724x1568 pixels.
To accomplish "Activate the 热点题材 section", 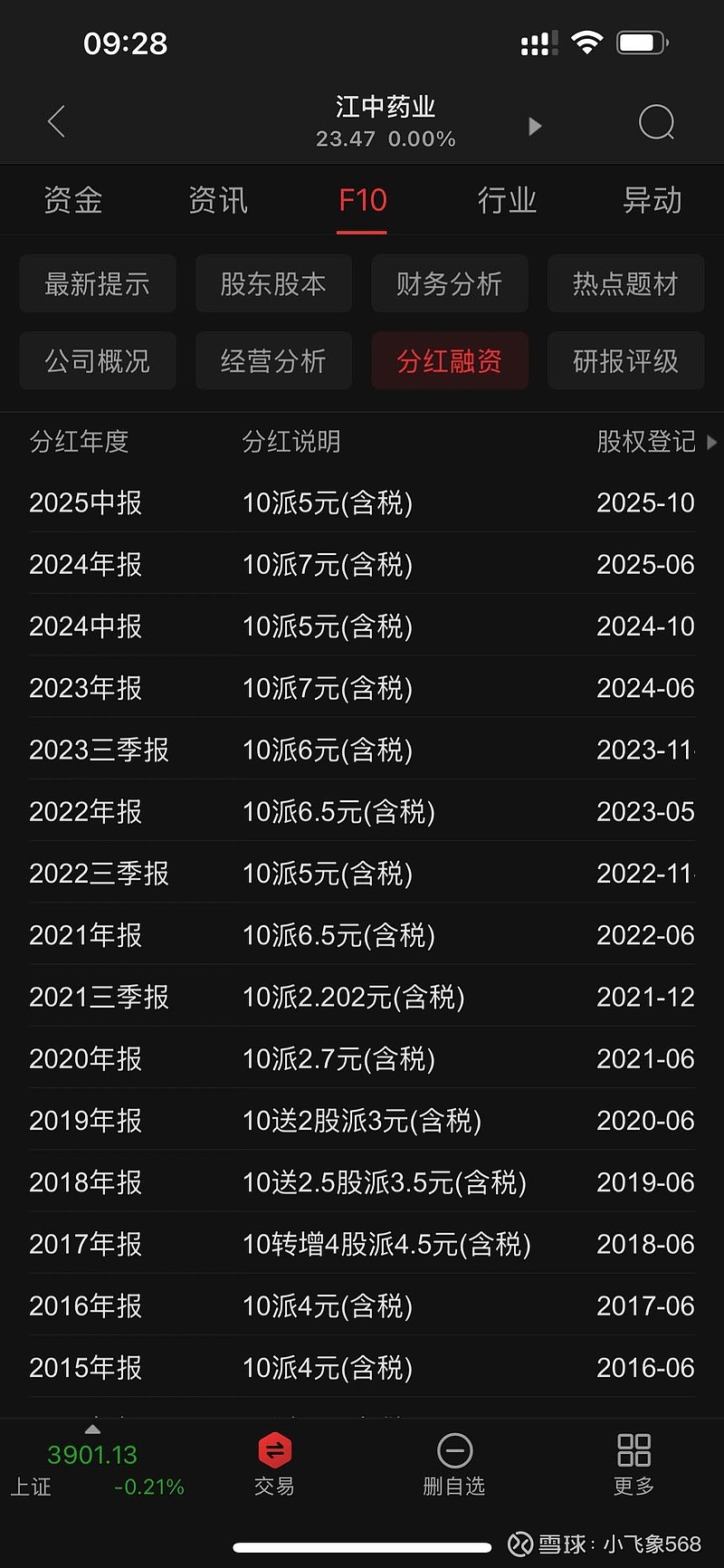I will (x=625, y=283).
